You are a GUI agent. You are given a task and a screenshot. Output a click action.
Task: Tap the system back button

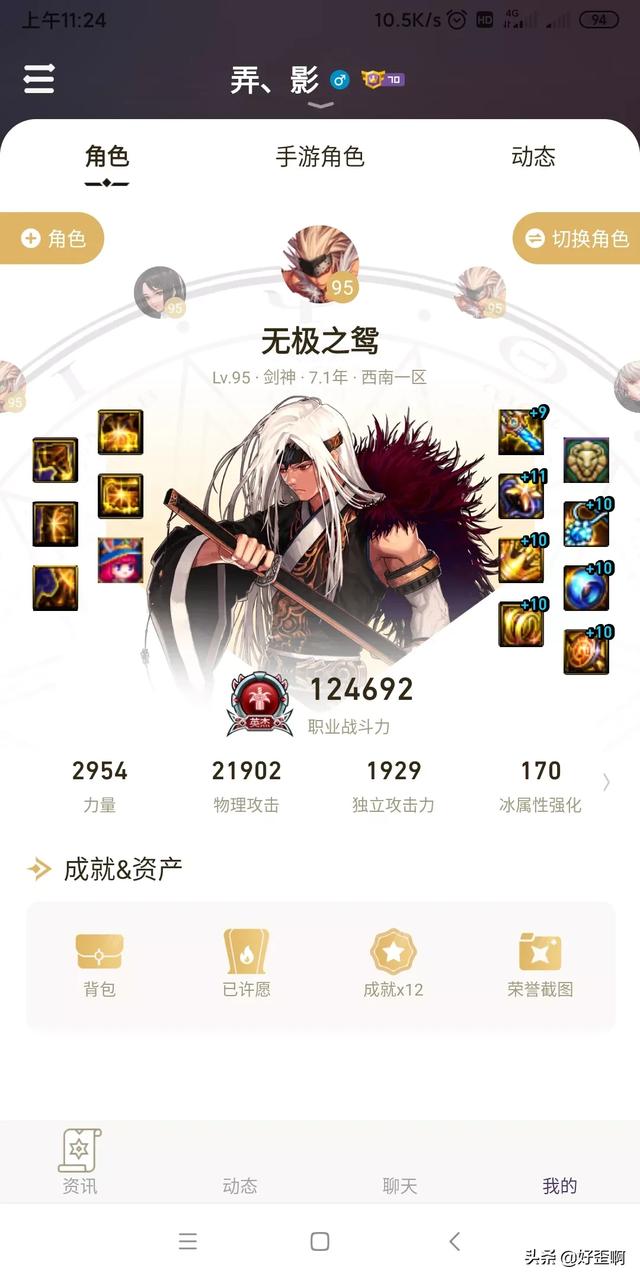tap(455, 1241)
